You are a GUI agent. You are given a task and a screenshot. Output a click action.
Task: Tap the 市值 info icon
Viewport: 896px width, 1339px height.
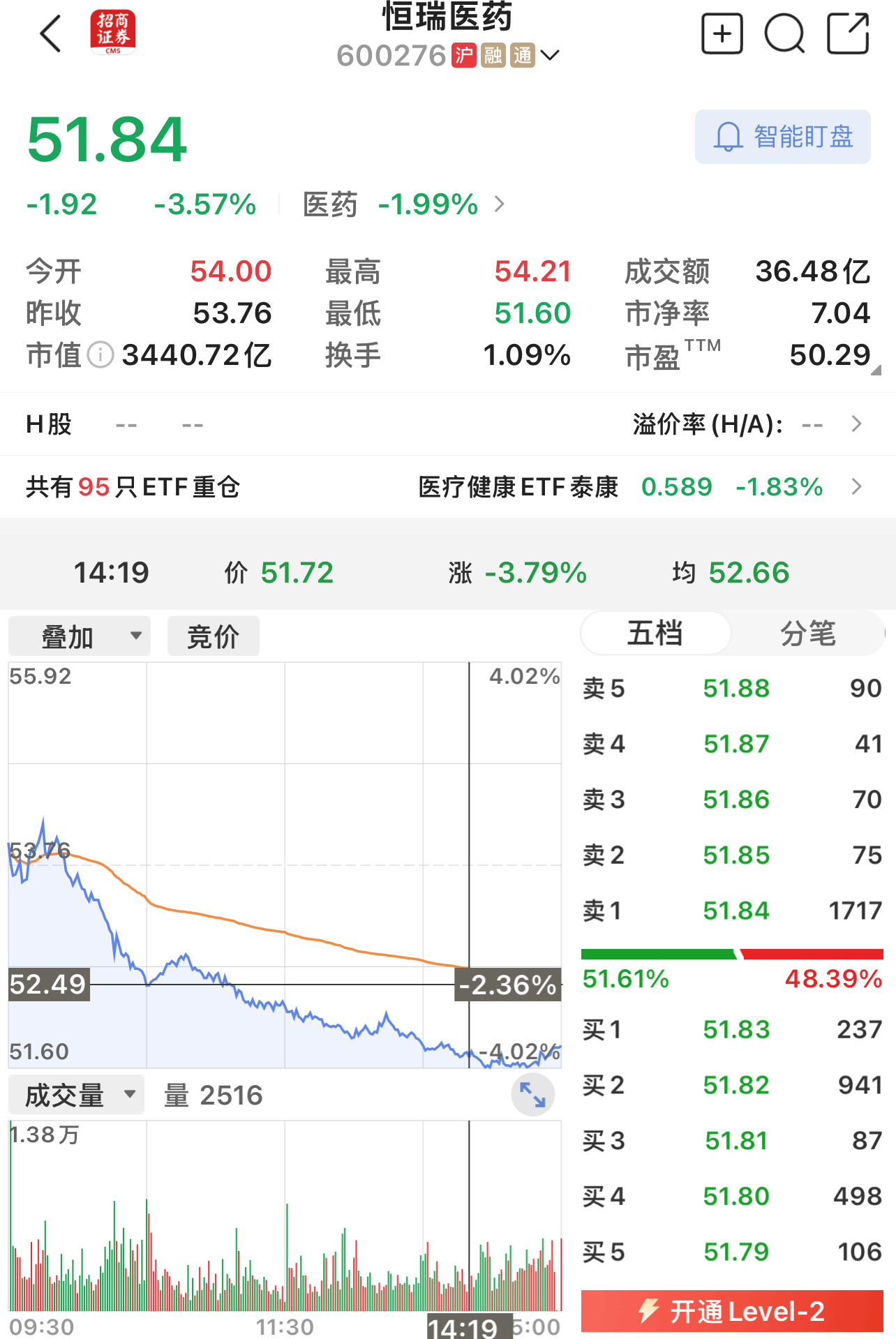tap(100, 354)
